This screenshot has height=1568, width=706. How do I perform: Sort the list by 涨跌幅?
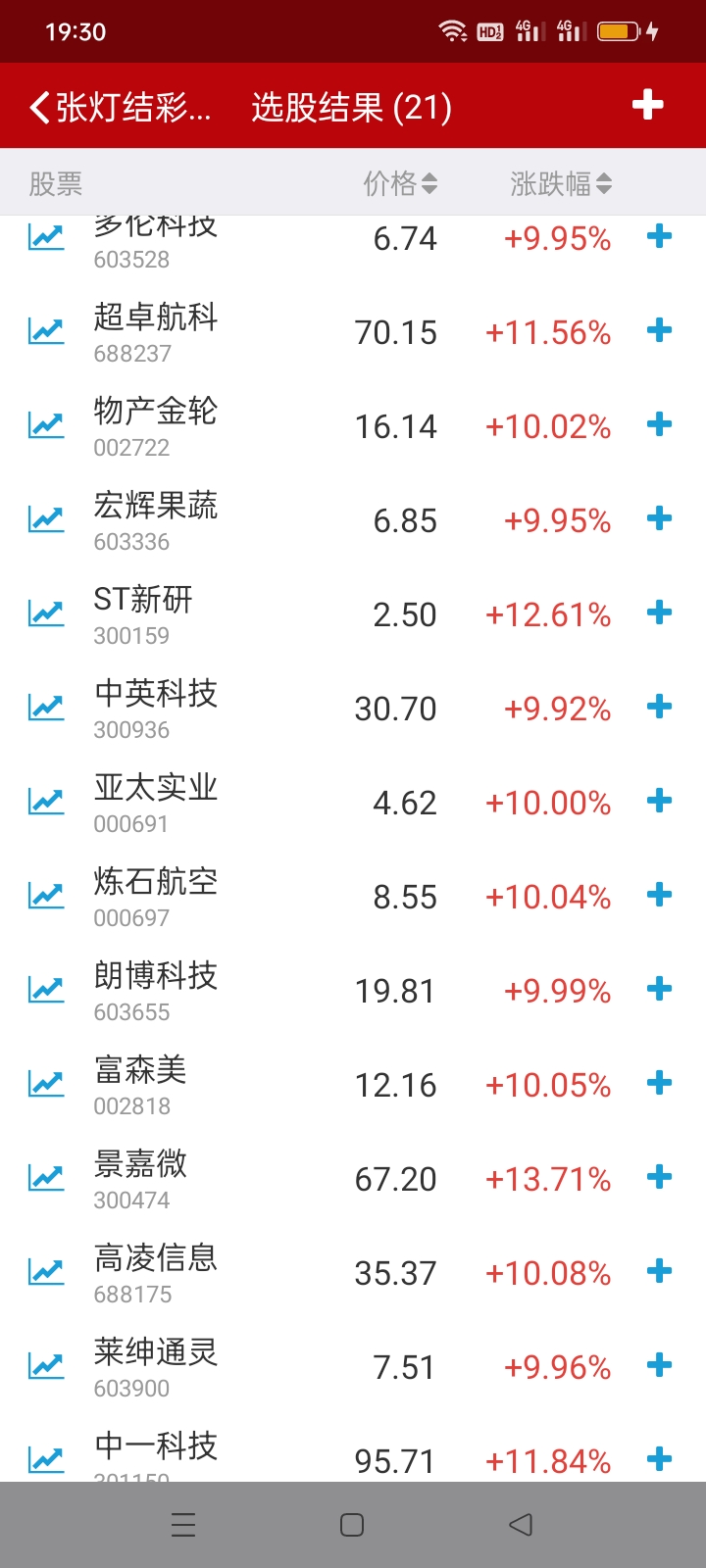click(x=560, y=183)
